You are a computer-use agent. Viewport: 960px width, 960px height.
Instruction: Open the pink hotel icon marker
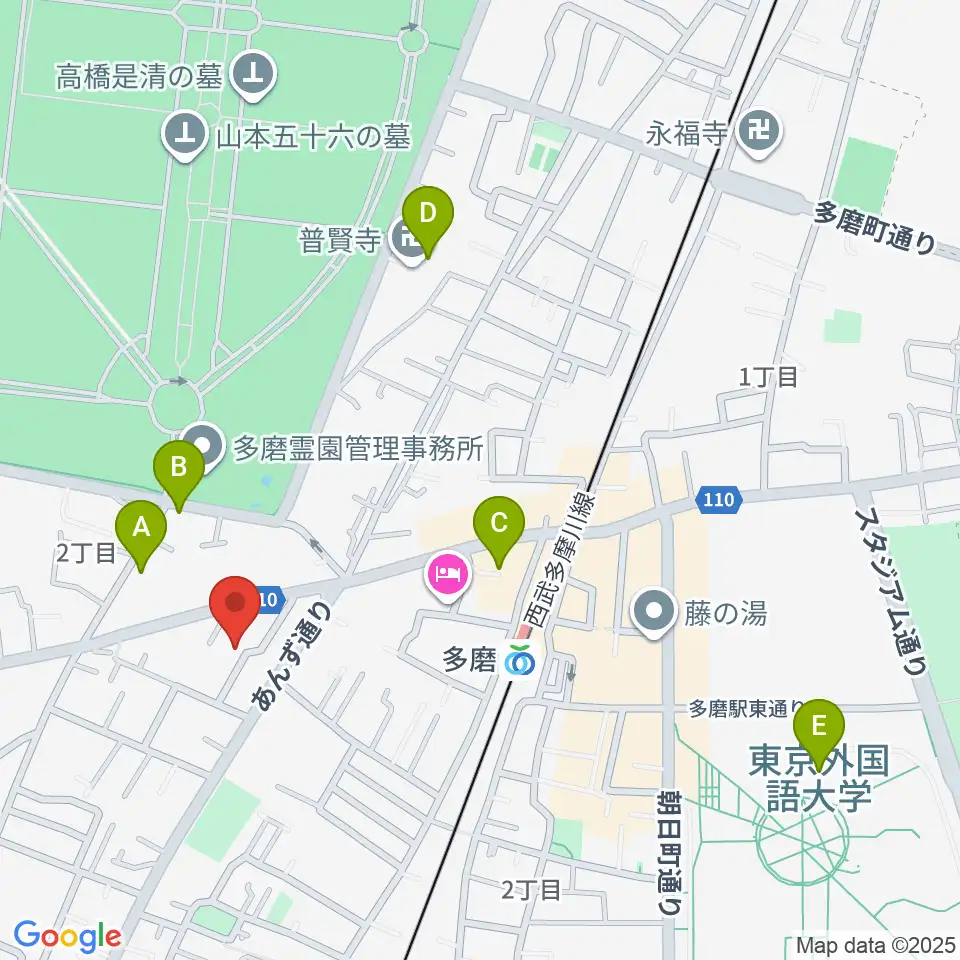click(x=449, y=577)
